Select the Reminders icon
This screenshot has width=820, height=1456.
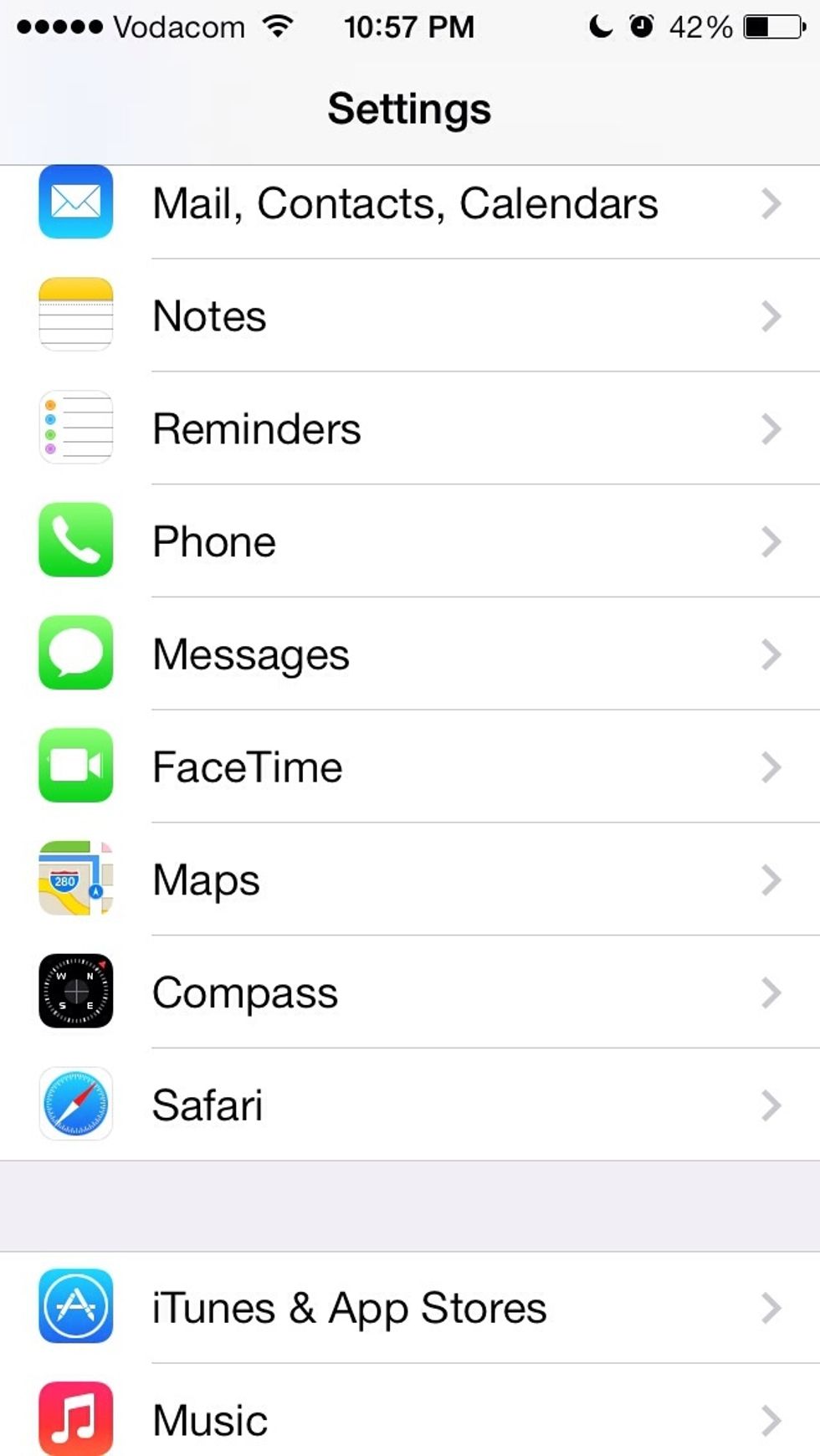tap(75, 428)
